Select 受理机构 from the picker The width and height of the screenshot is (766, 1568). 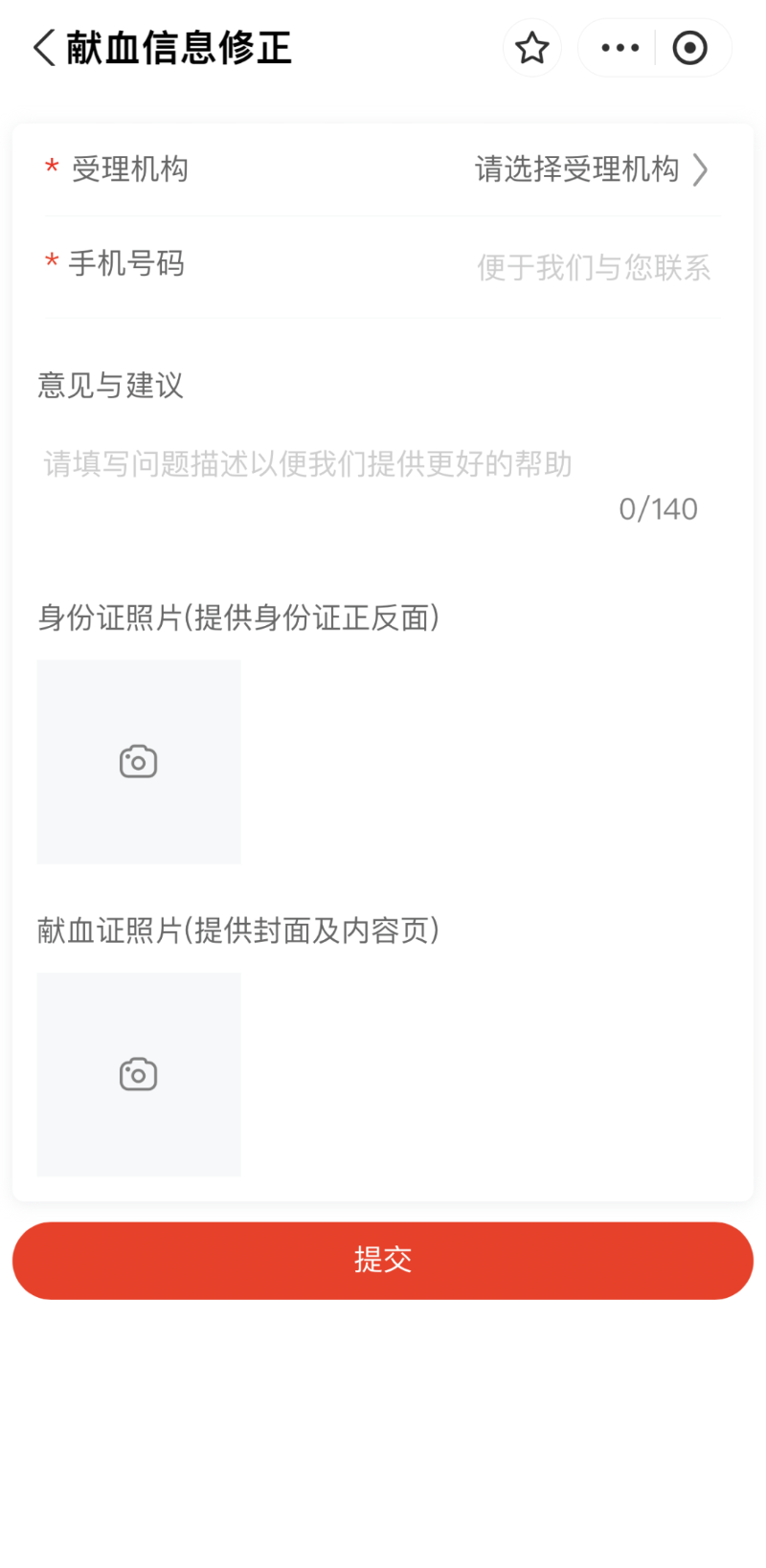pyautogui.click(x=591, y=169)
